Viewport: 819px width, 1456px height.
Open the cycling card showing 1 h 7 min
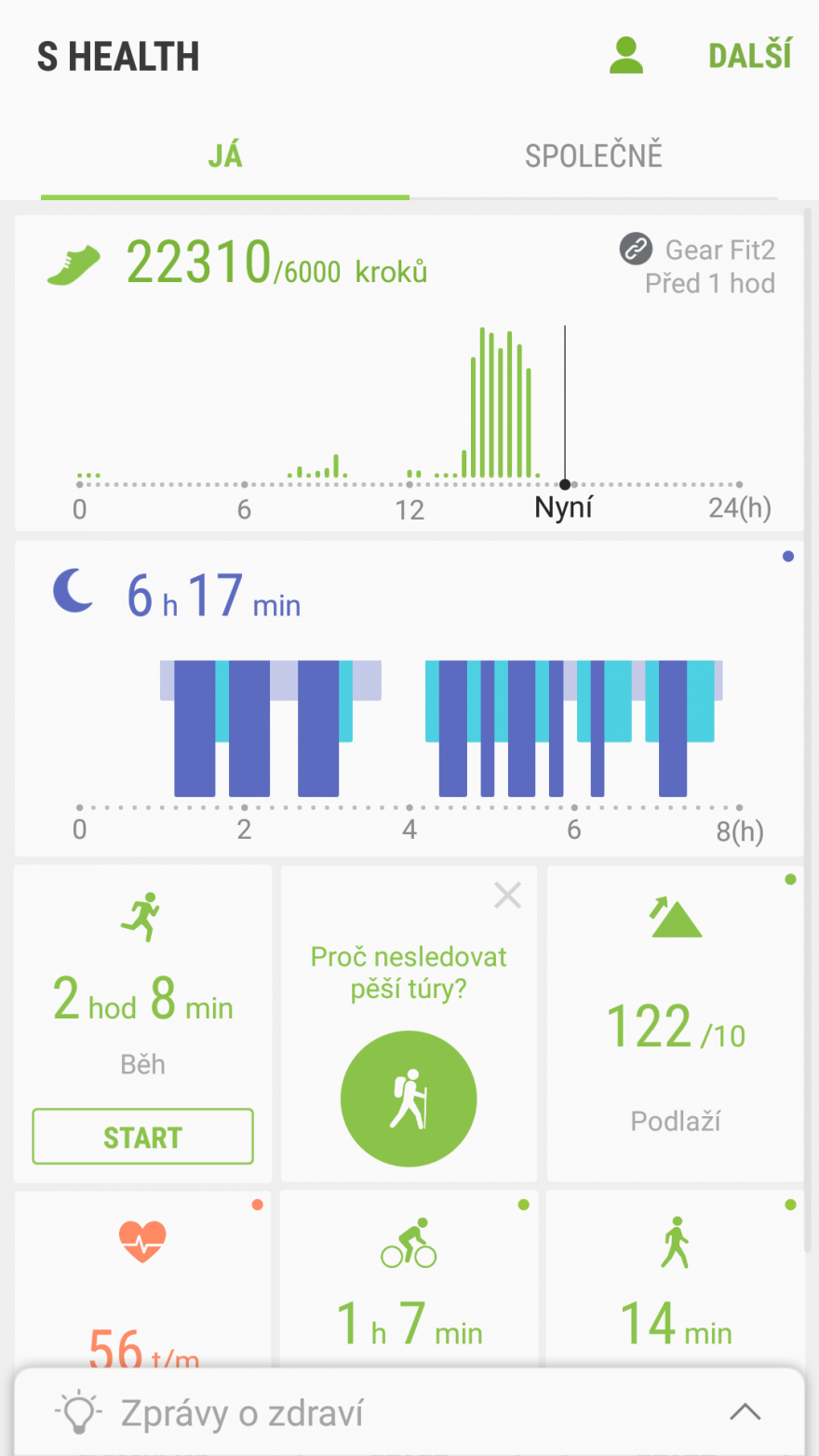[x=409, y=1285]
